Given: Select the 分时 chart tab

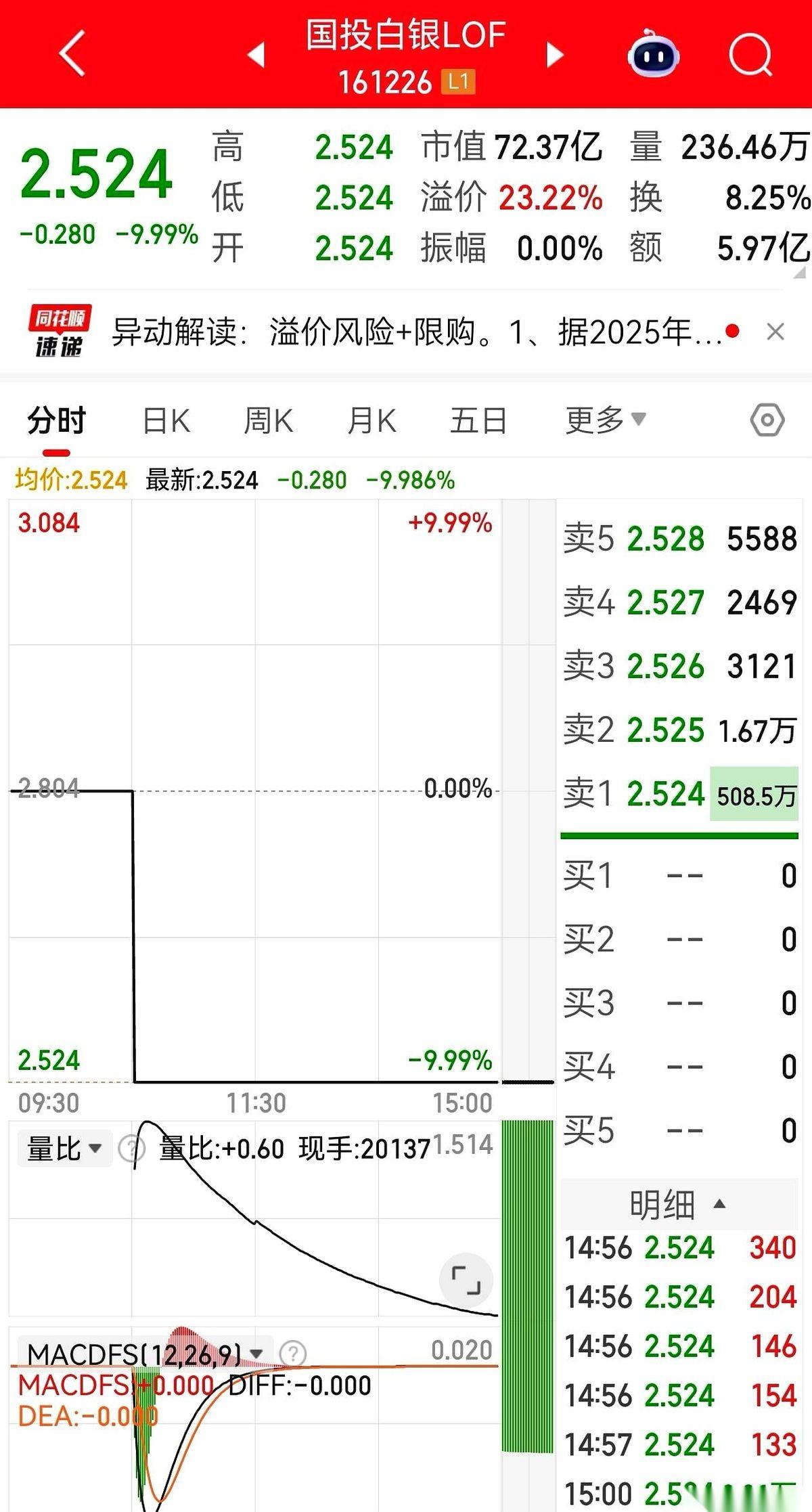Looking at the screenshot, I should pyautogui.click(x=56, y=420).
